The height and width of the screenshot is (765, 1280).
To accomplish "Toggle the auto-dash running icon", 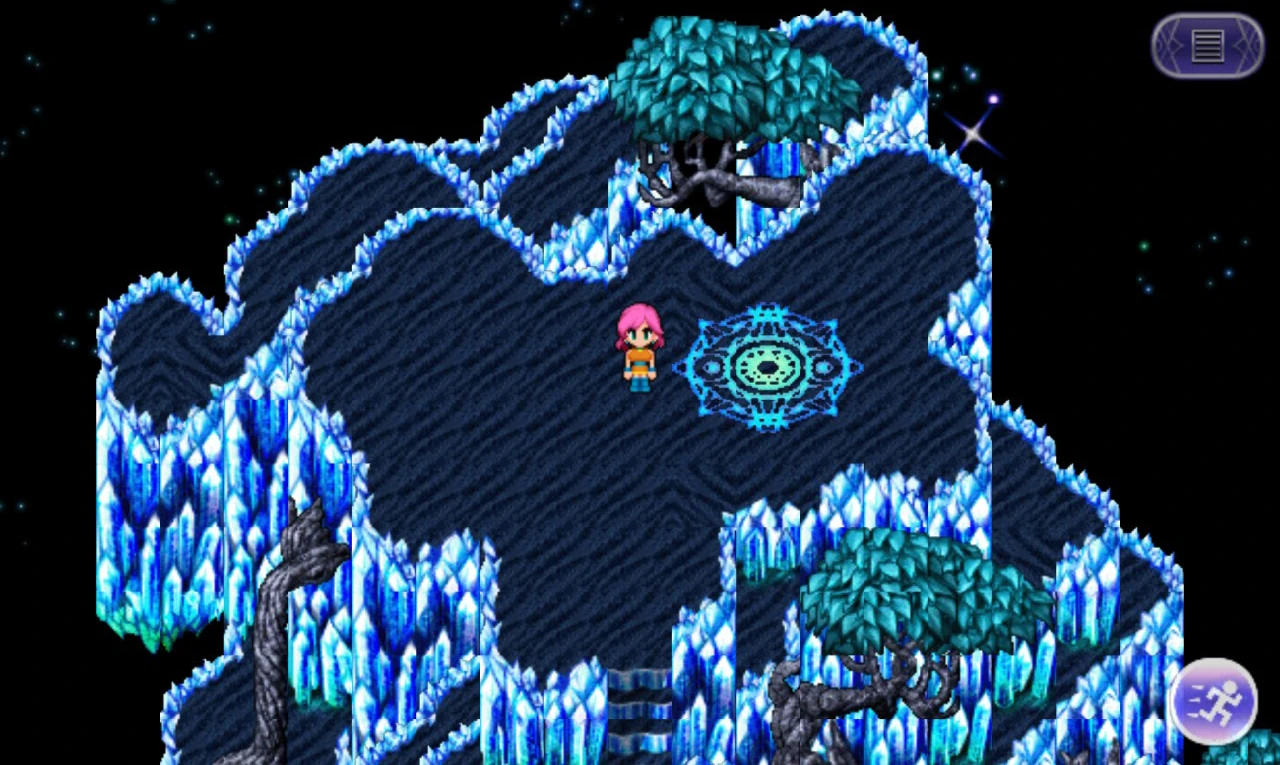I will (x=1213, y=701).
